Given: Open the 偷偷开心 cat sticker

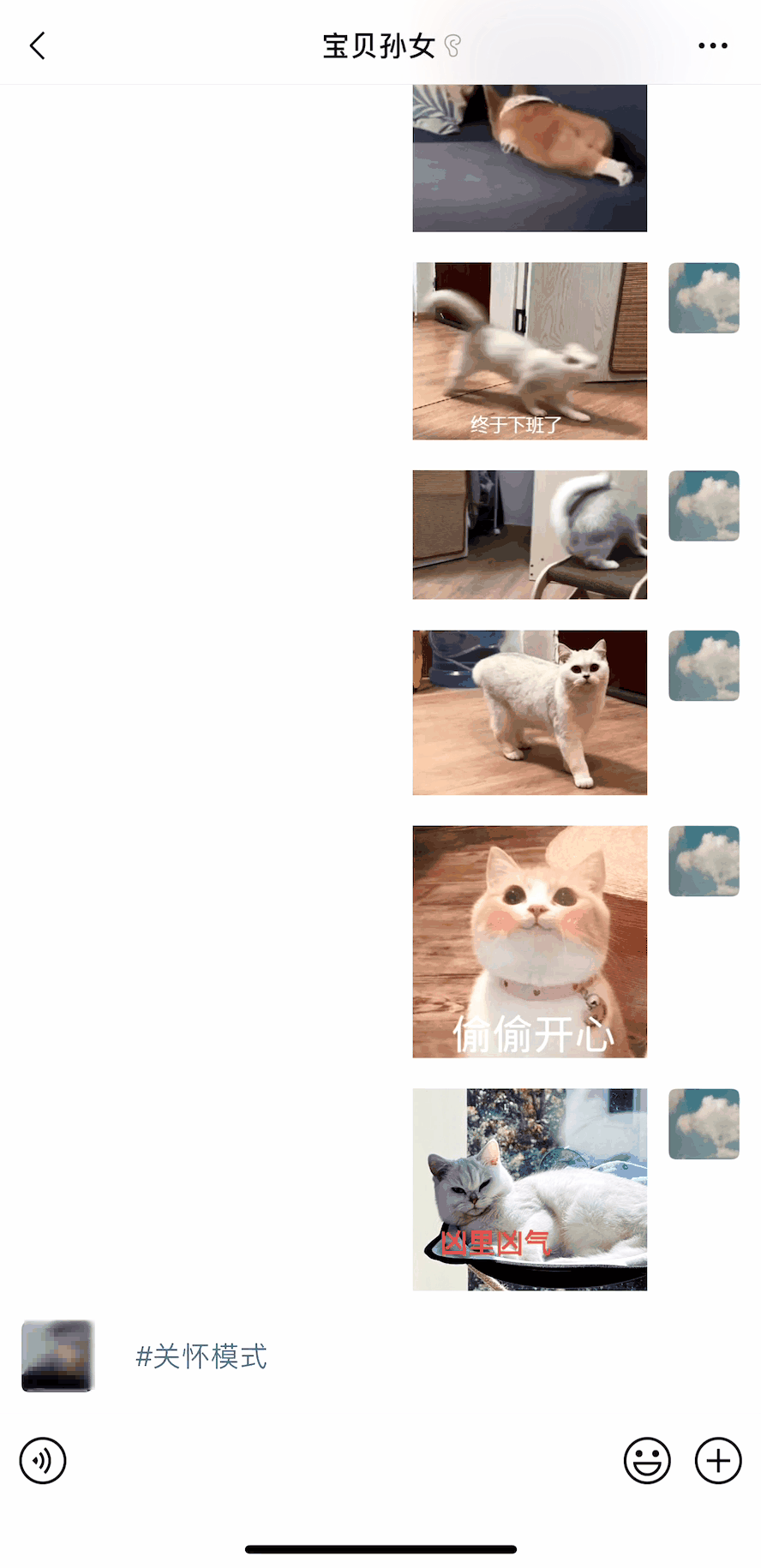Looking at the screenshot, I should click(530, 941).
